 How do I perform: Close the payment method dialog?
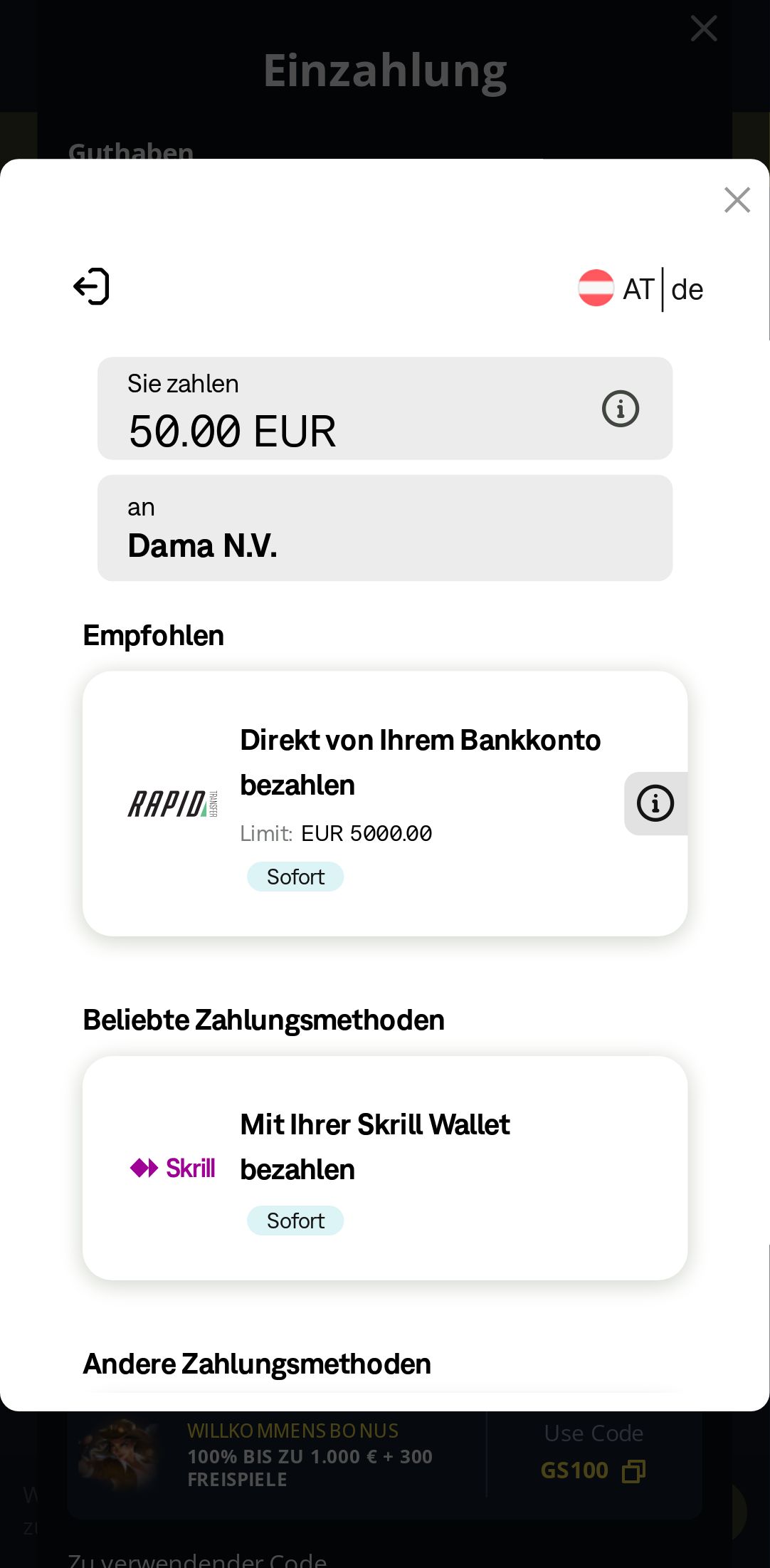(x=737, y=200)
